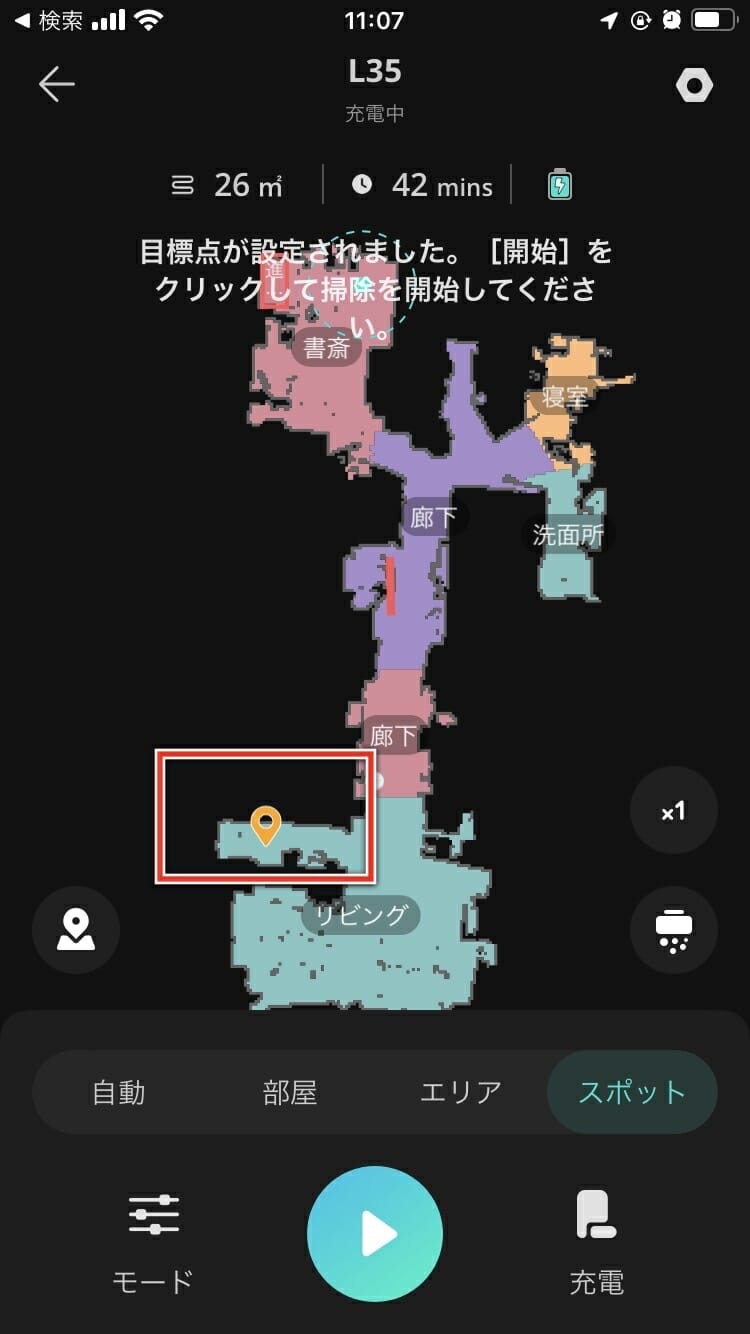Open the モード settings
The height and width of the screenshot is (1334, 750).
(x=154, y=1242)
